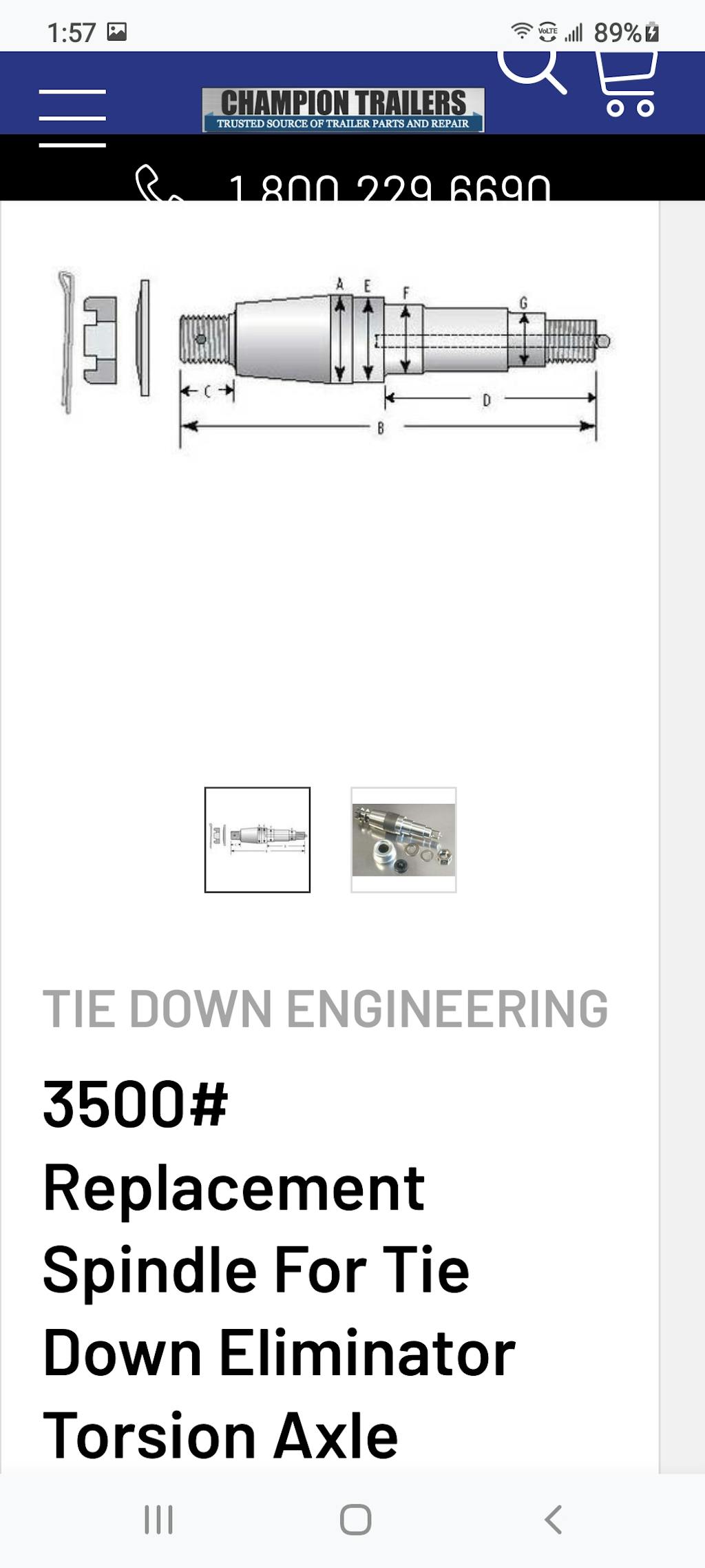The image size is (705, 1568).
Task: Go back with the system back button
Action: 553,1519
